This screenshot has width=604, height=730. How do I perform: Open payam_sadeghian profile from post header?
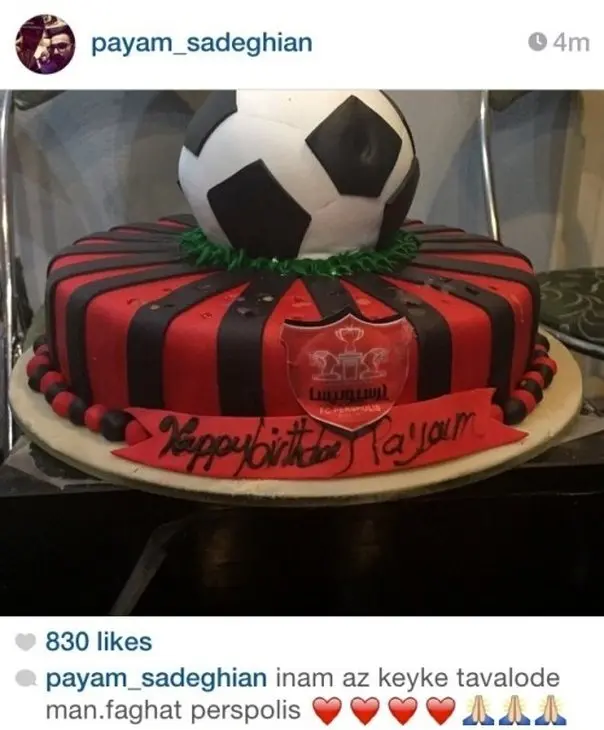click(201, 43)
